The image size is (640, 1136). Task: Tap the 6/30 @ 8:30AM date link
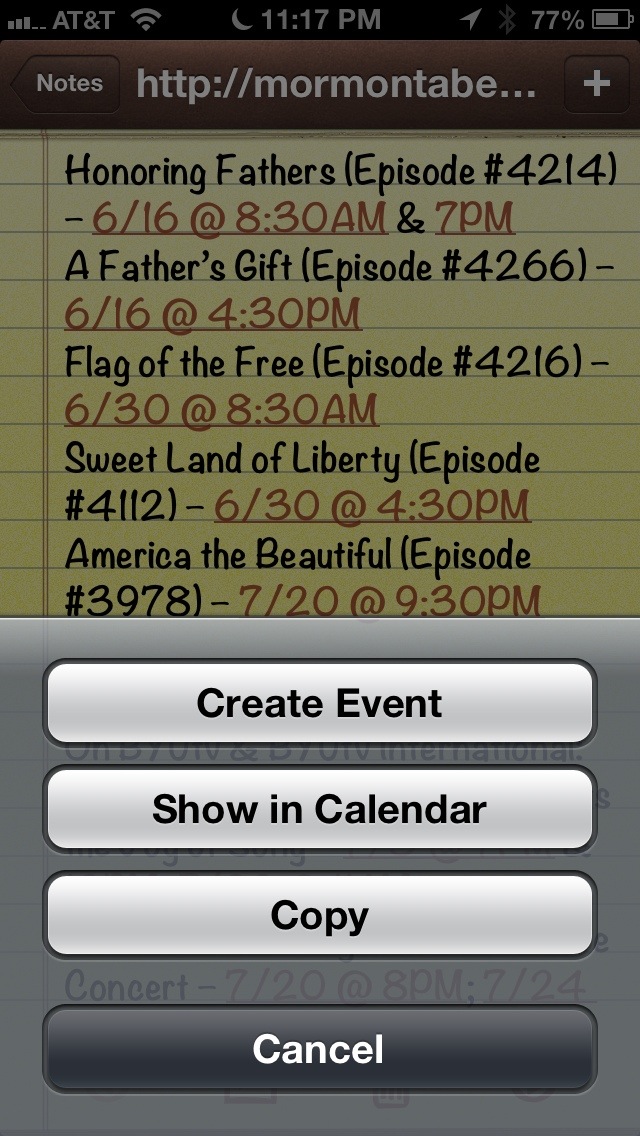pyautogui.click(x=222, y=409)
